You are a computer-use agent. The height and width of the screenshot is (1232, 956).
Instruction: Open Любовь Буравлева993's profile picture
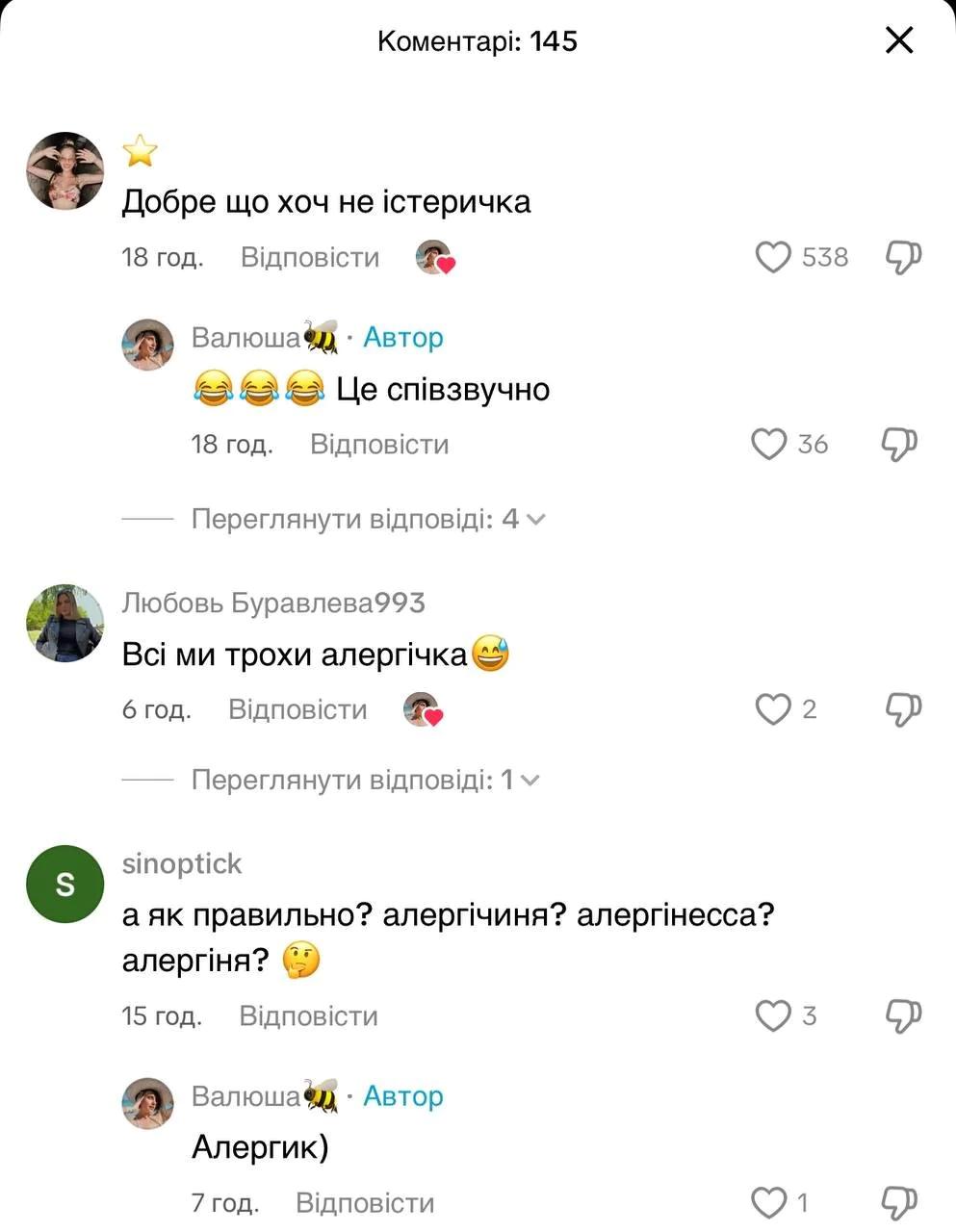[x=65, y=623]
